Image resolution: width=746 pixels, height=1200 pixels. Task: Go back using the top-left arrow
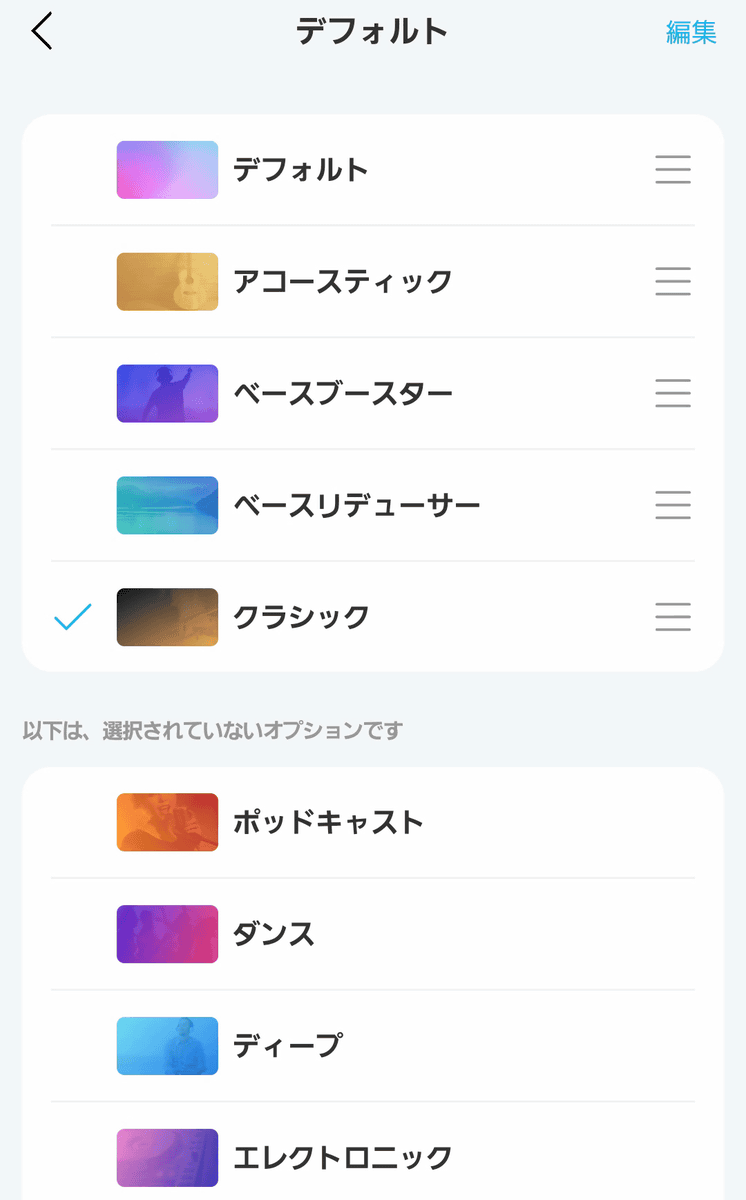[x=41, y=32]
